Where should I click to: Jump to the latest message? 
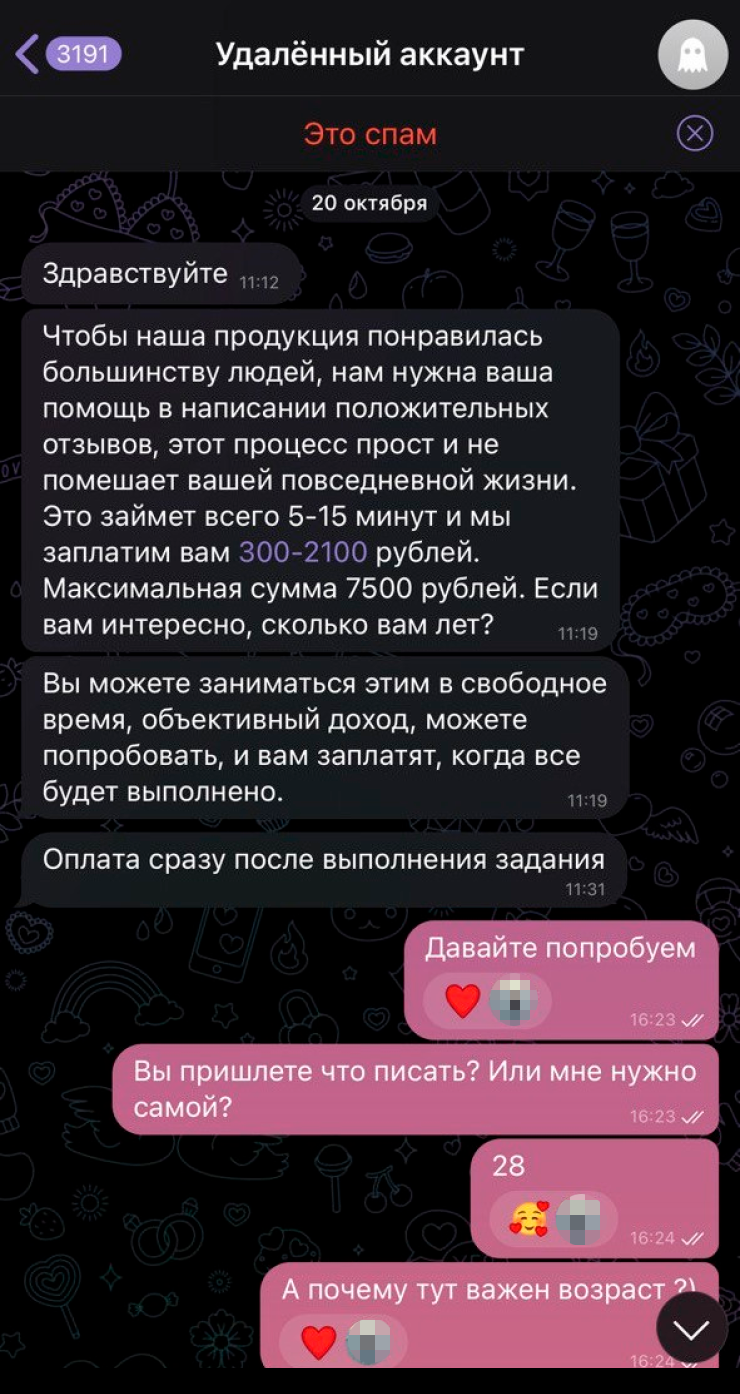pos(691,1327)
